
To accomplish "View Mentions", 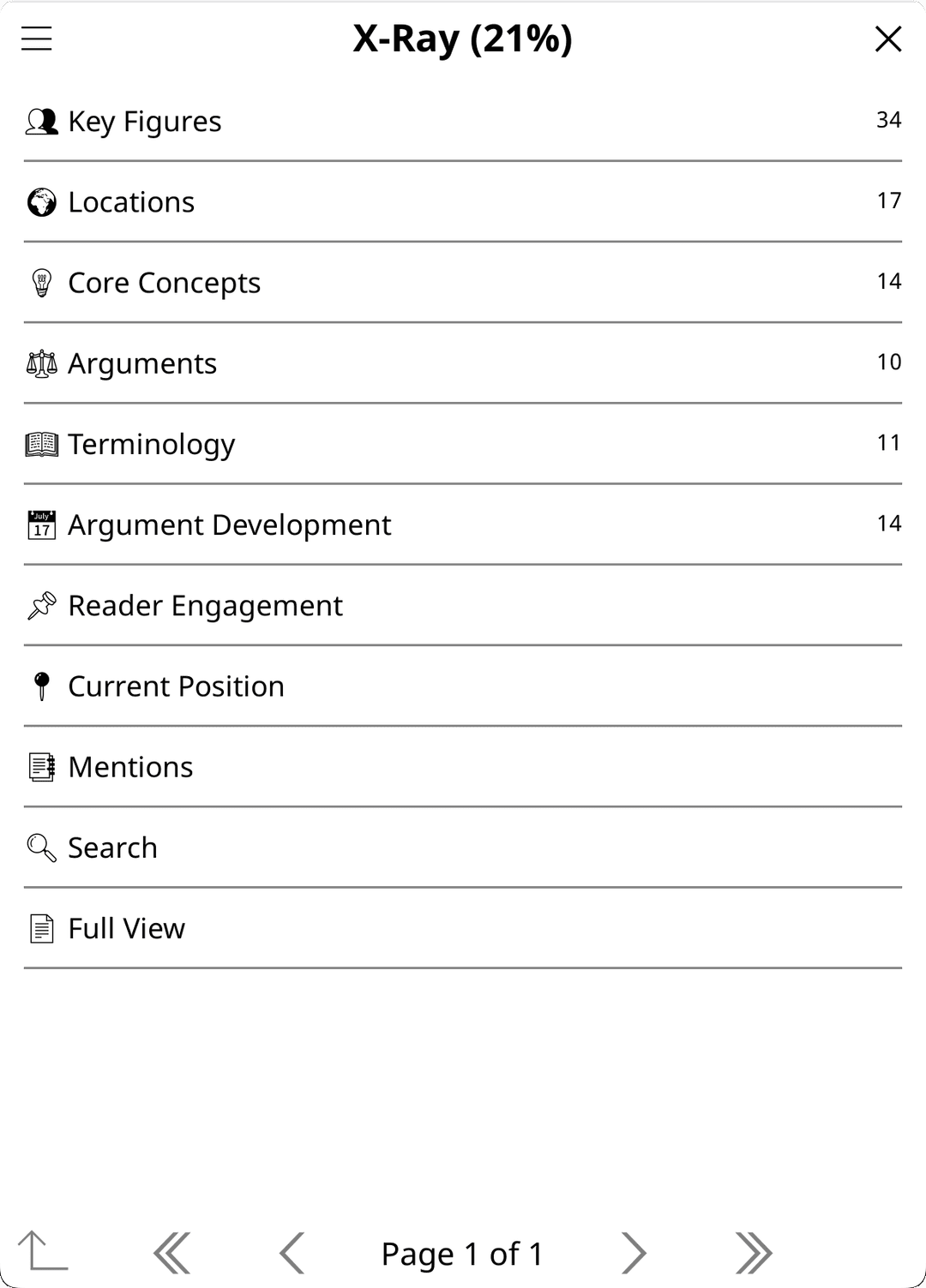I will click(x=463, y=767).
